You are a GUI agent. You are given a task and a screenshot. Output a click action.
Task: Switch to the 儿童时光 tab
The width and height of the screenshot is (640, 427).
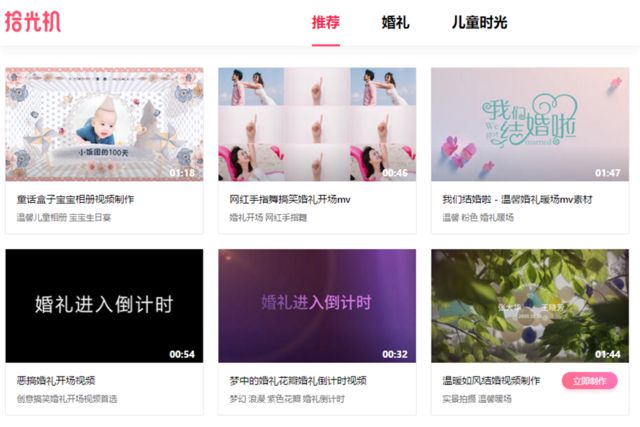pyautogui.click(x=479, y=22)
